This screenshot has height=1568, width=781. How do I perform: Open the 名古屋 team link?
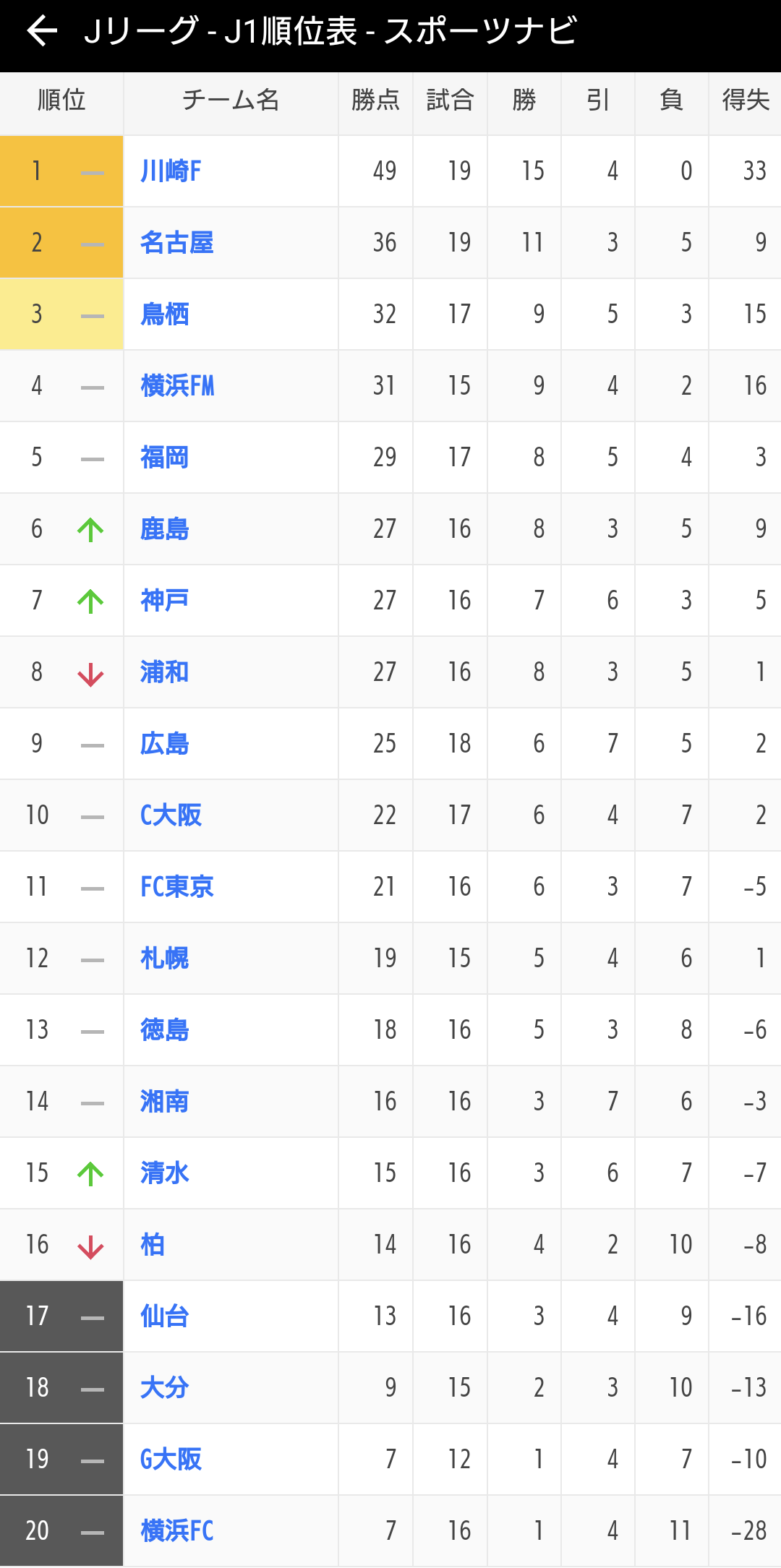point(177,243)
